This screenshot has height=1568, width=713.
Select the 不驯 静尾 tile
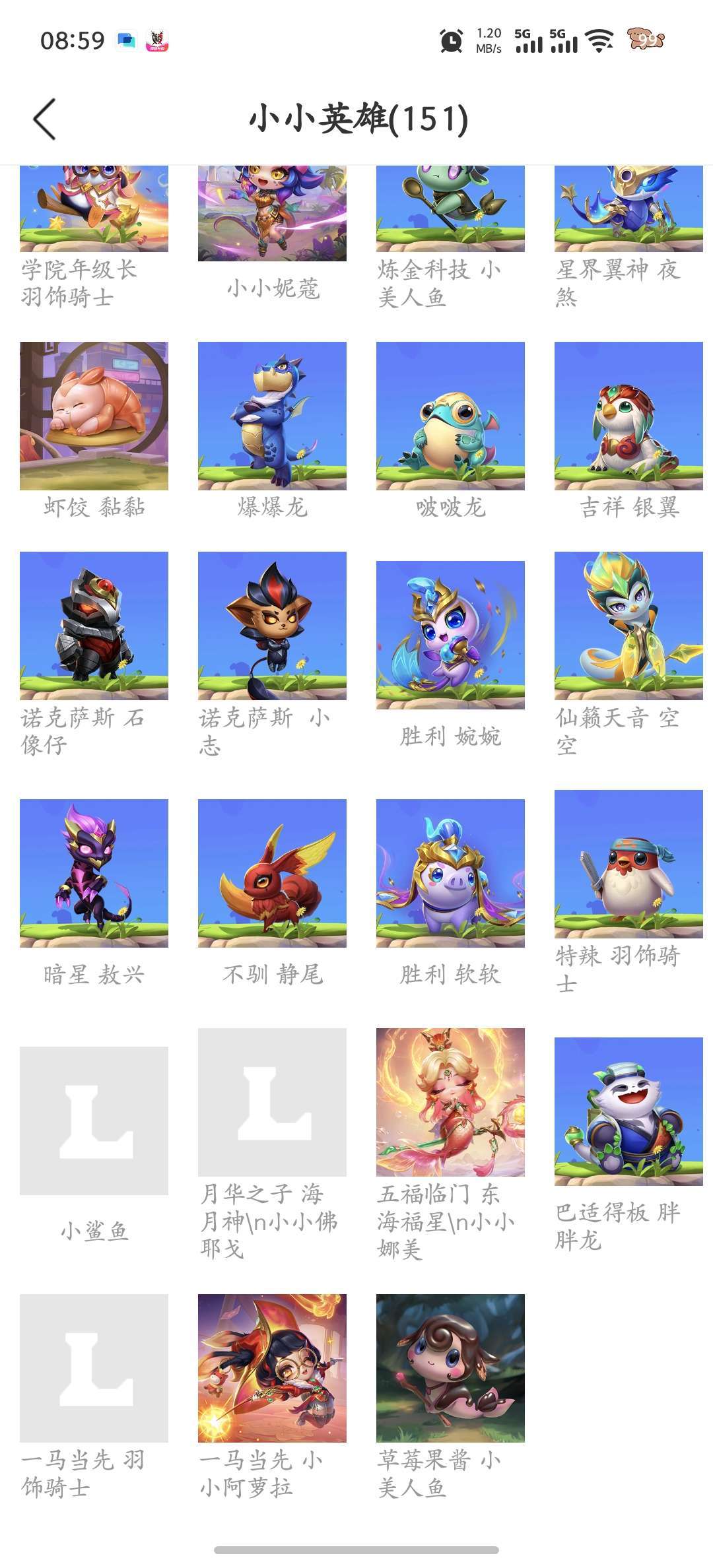272,873
